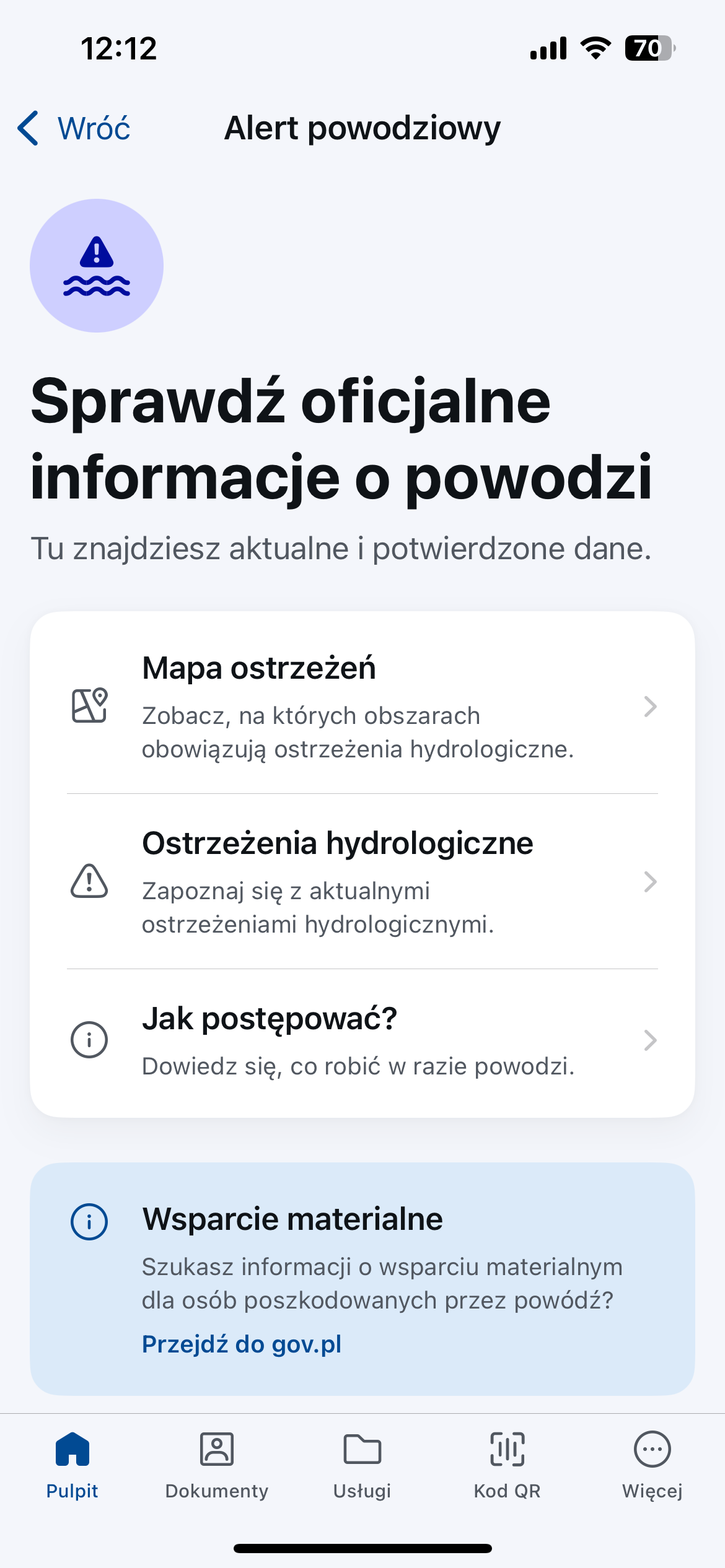Image resolution: width=725 pixels, height=1568 pixels.
Task: Open the Więcej tab
Action: tap(652, 1465)
